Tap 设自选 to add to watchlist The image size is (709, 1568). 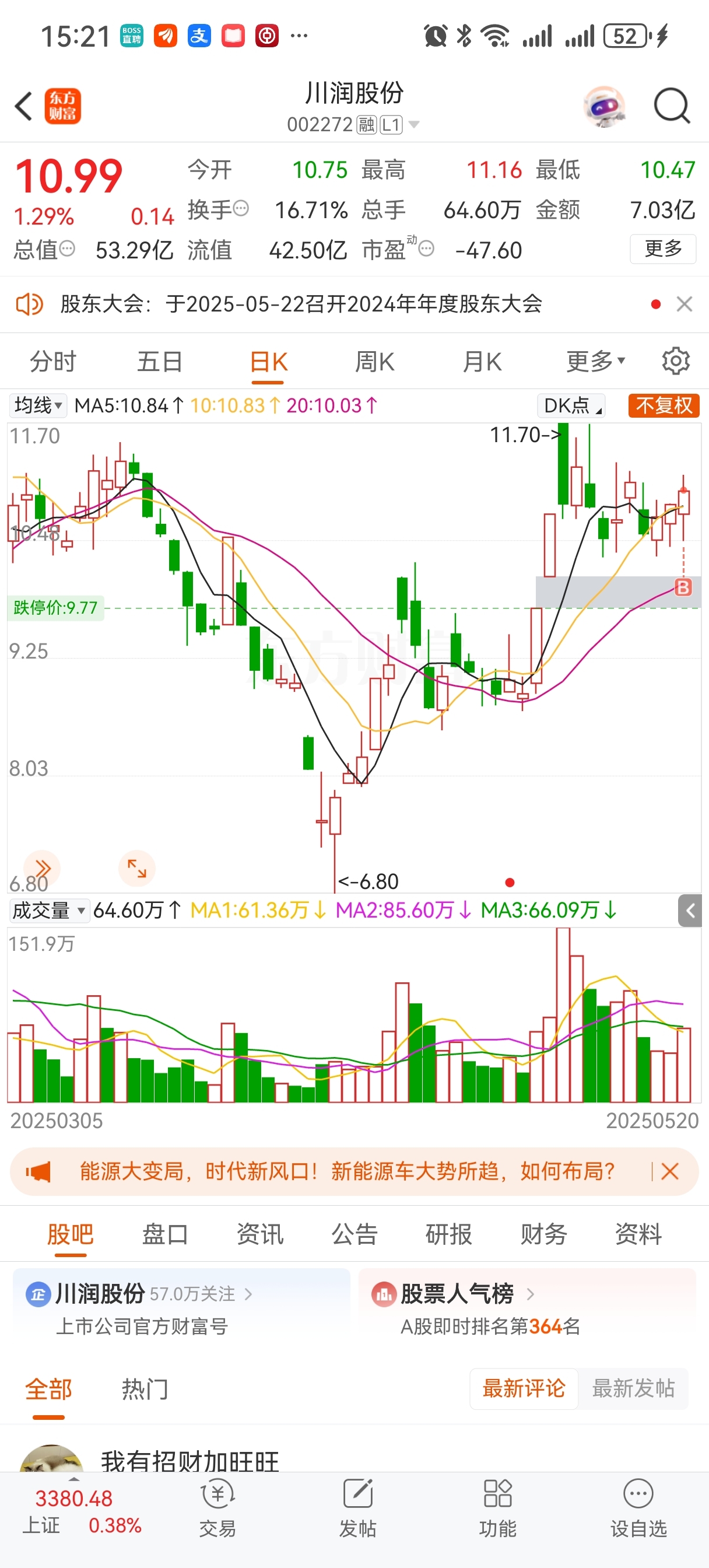(638, 1507)
